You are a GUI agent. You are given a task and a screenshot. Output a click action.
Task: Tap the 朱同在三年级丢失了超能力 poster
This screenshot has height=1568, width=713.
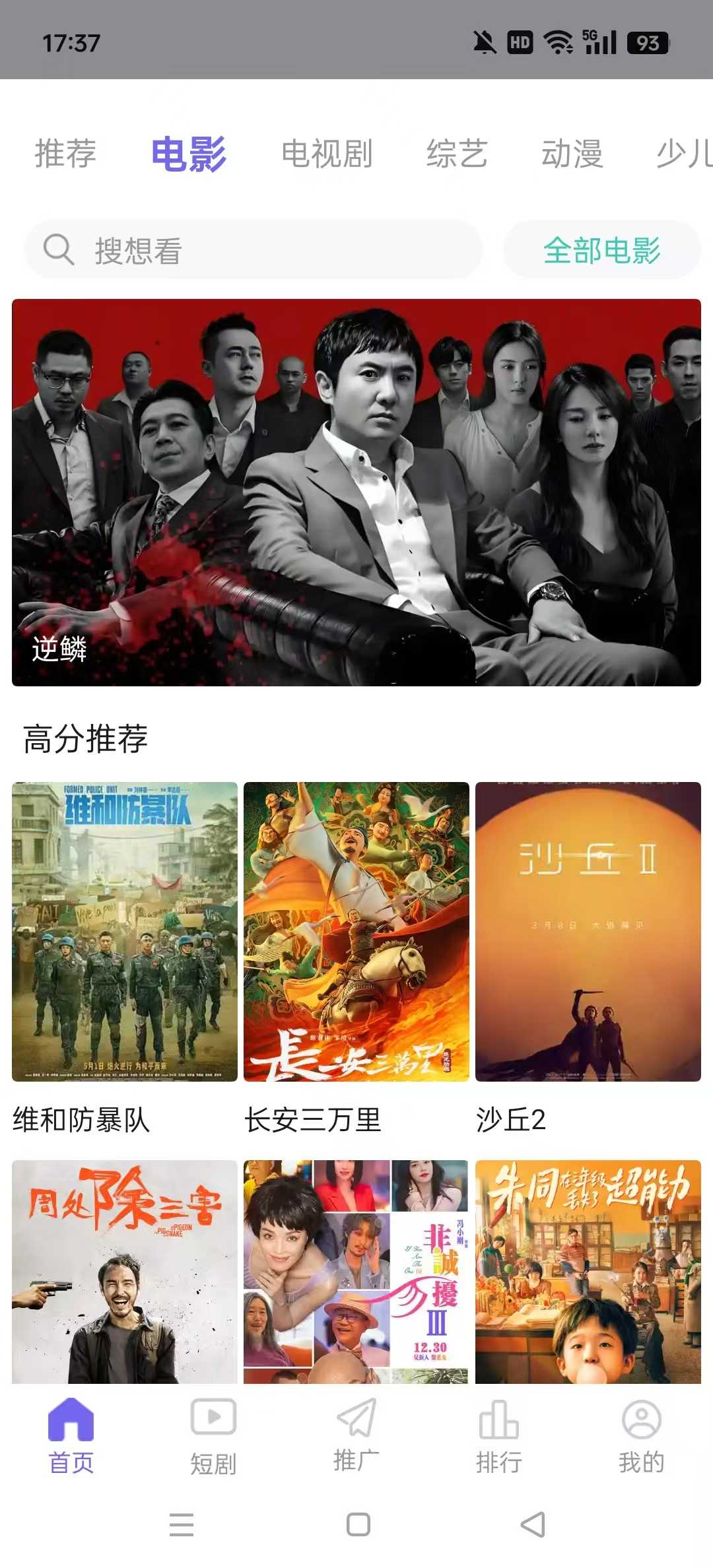(588, 1271)
